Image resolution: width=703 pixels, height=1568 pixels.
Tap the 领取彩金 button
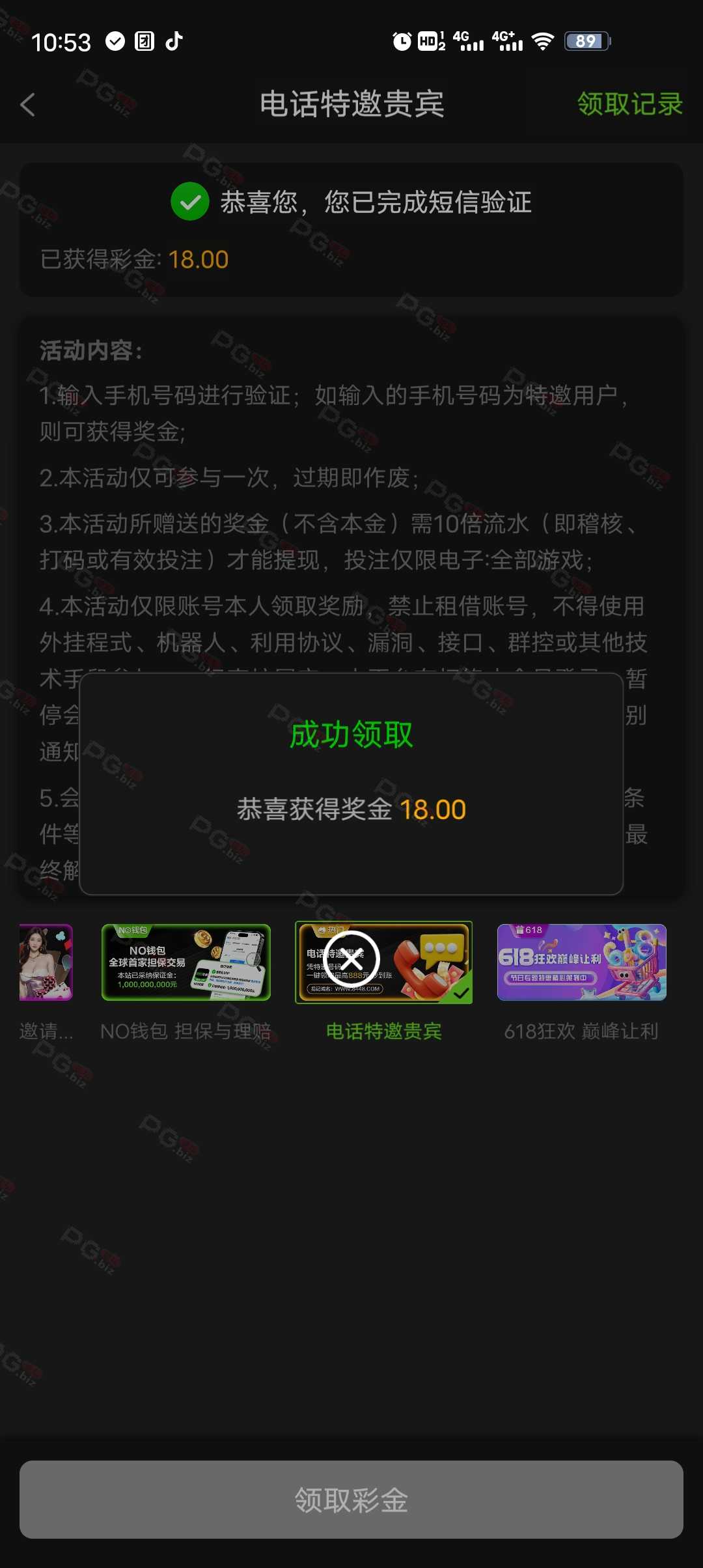pos(351,1500)
